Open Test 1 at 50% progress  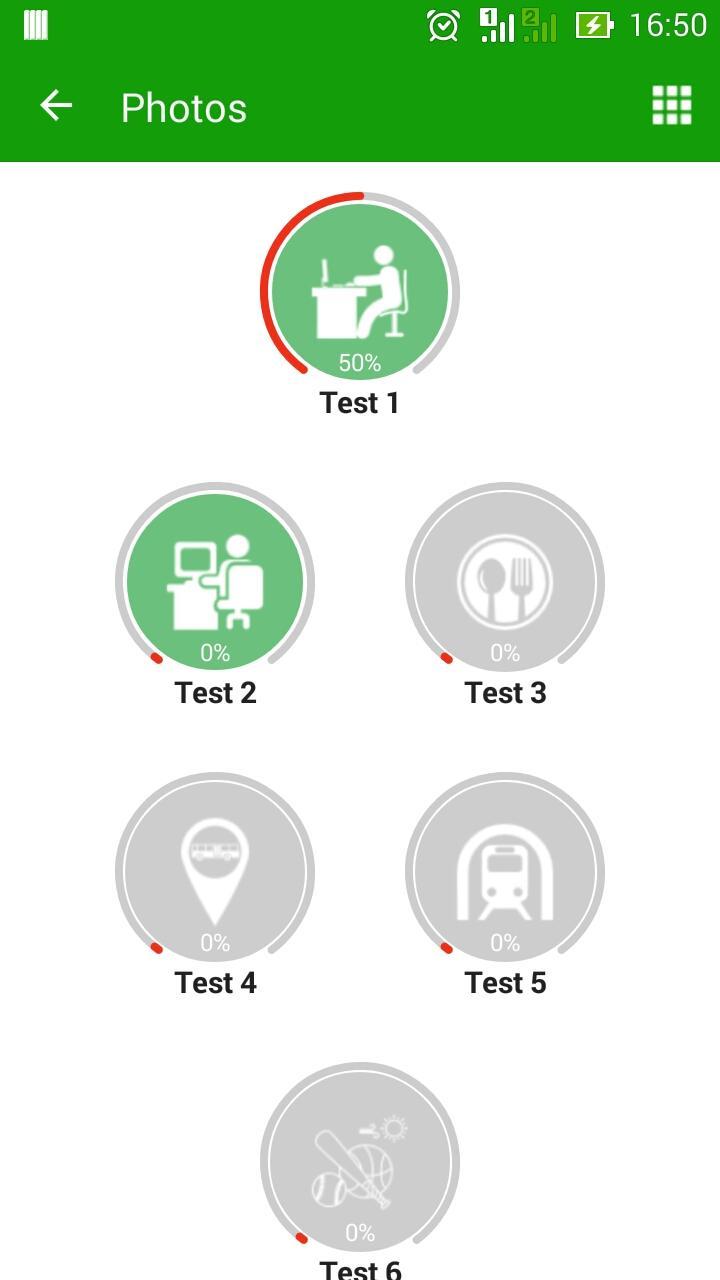[360, 291]
